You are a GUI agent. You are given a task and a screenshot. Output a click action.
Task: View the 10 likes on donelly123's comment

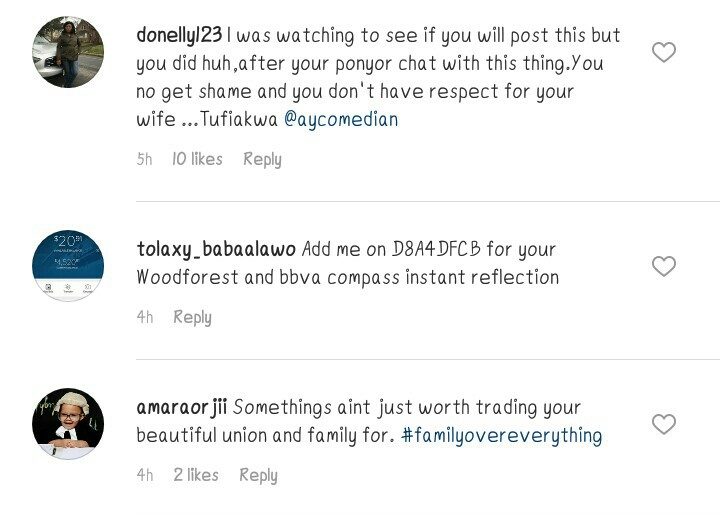197,159
